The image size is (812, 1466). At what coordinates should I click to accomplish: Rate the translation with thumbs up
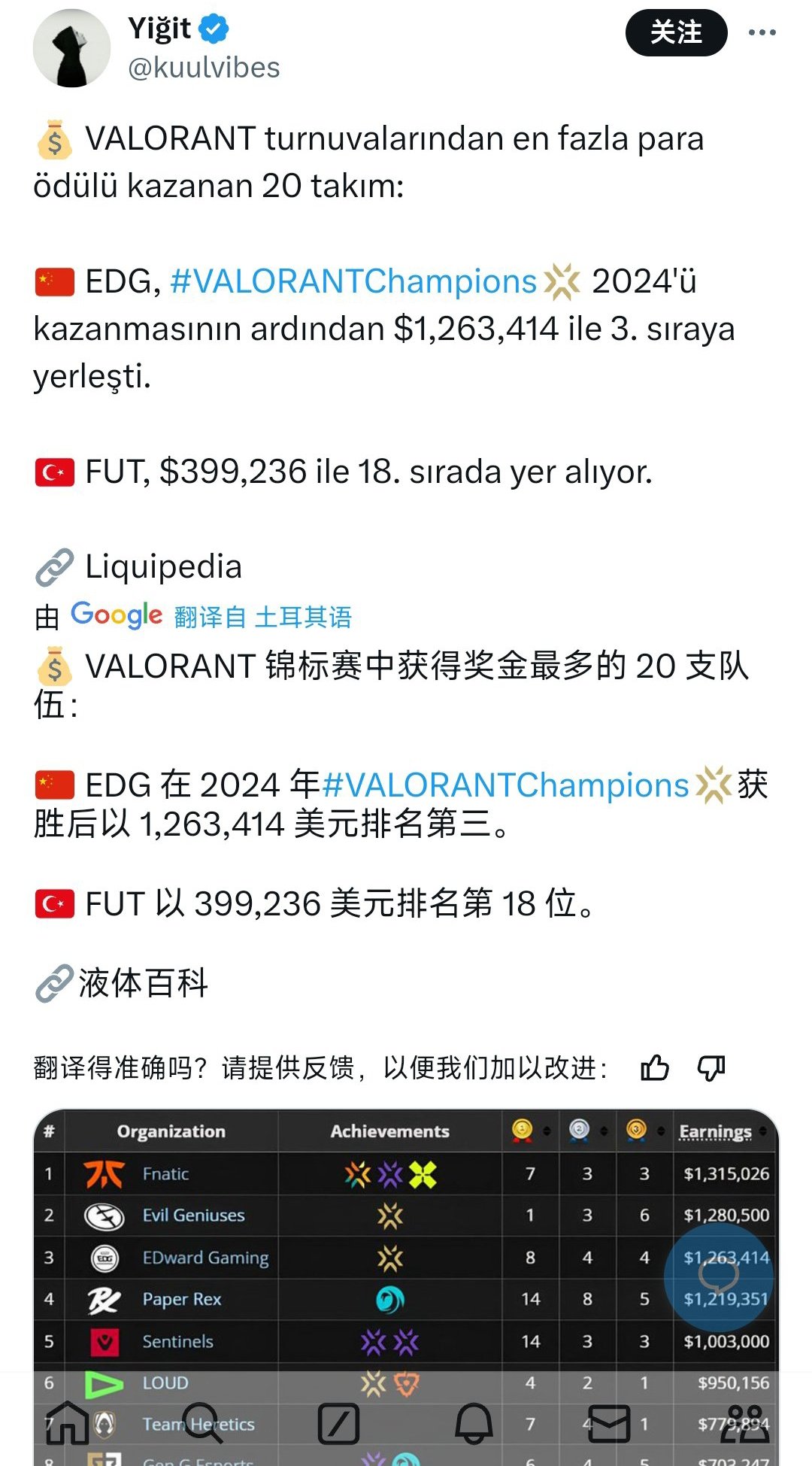(654, 1067)
